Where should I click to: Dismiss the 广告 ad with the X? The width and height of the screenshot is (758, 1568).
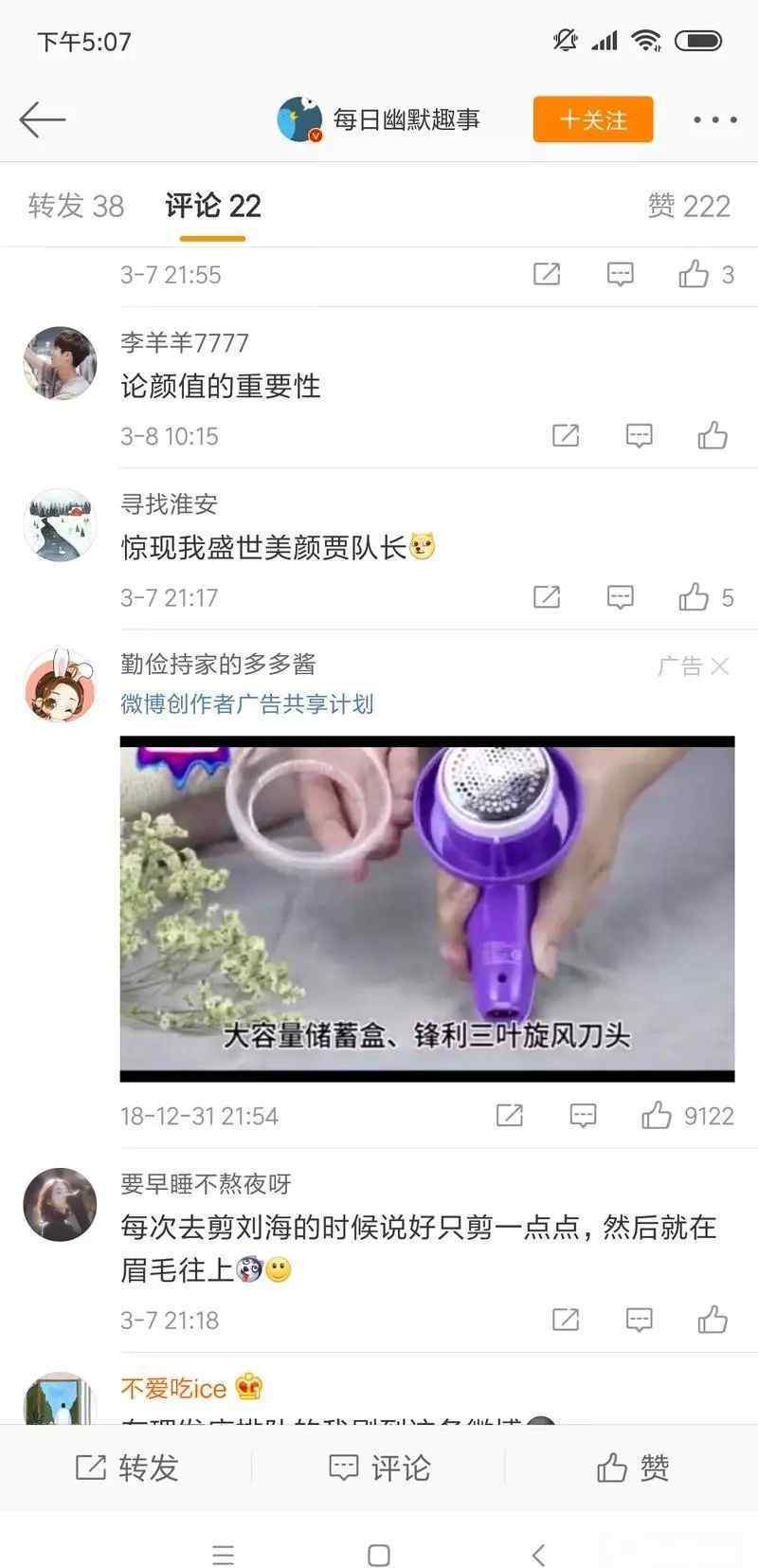[720, 666]
